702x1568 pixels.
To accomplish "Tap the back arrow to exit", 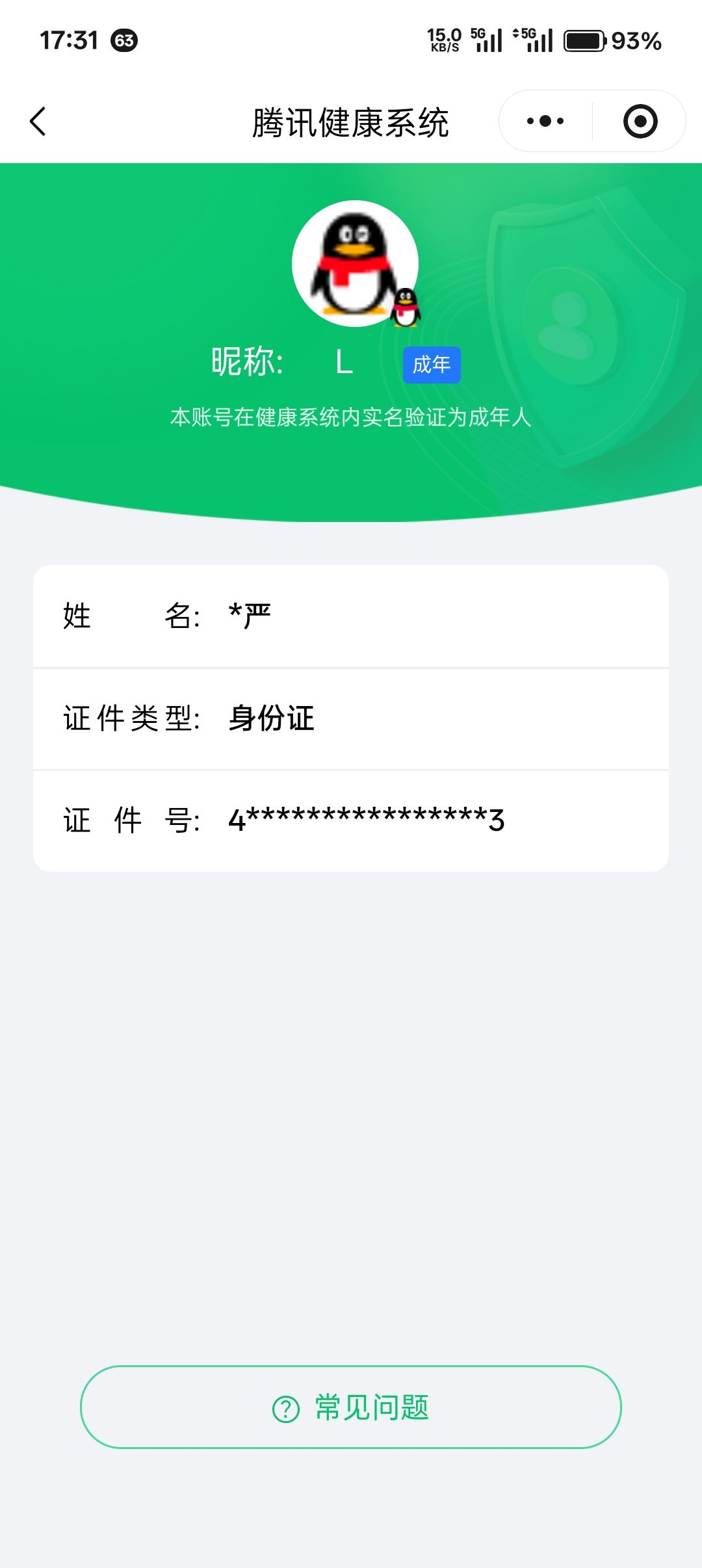I will tap(37, 121).
